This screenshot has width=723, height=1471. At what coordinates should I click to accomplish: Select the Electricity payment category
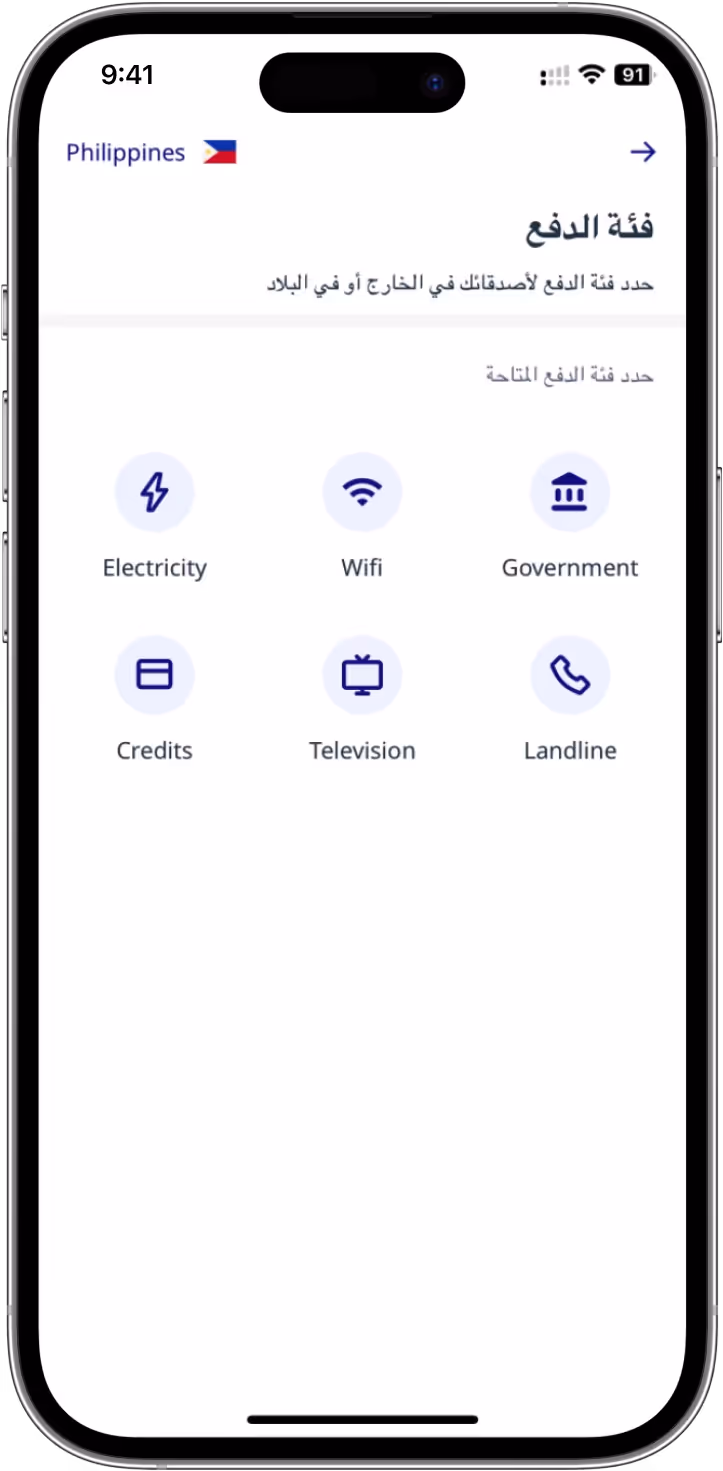click(x=154, y=517)
